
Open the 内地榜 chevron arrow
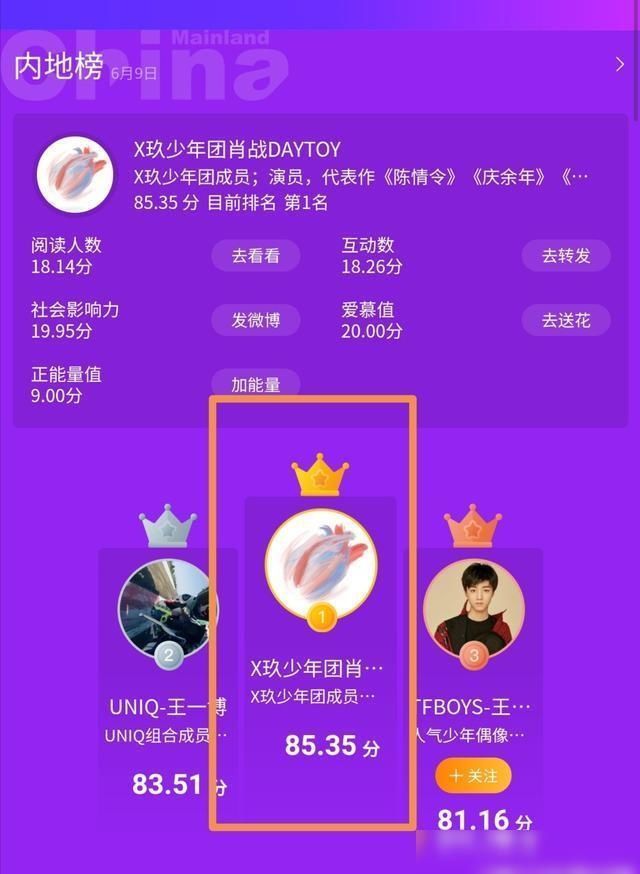click(620, 66)
